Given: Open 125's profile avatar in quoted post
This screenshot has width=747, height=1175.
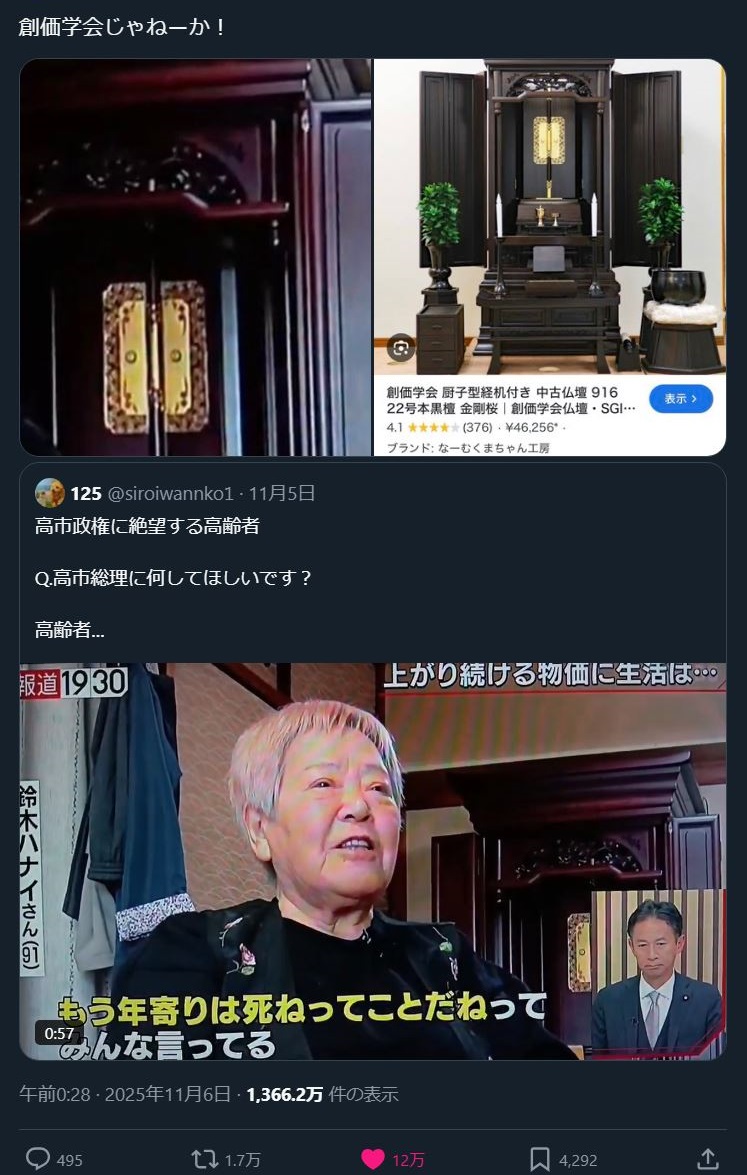Looking at the screenshot, I should point(49,493).
